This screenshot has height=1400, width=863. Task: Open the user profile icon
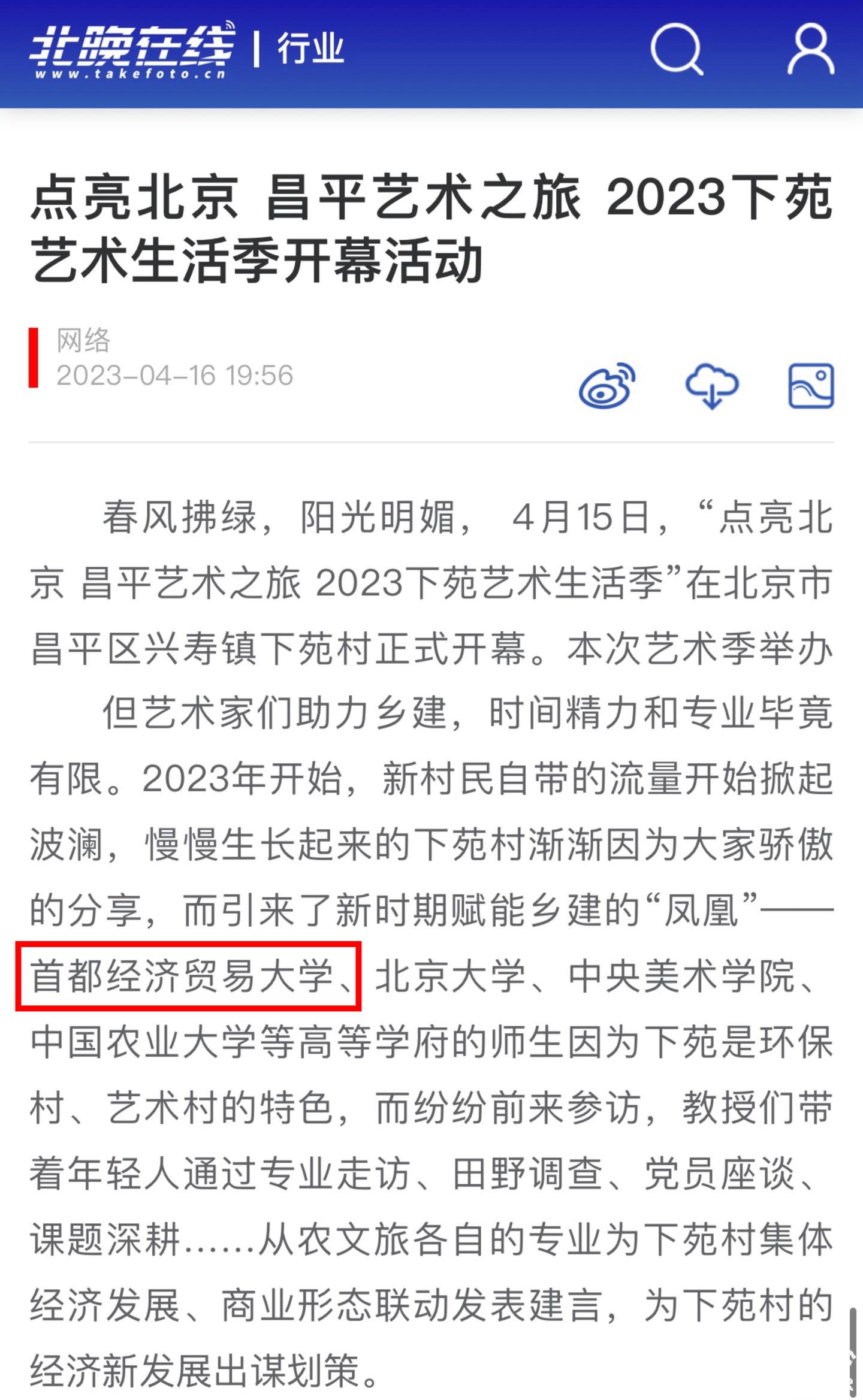tap(811, 49)
